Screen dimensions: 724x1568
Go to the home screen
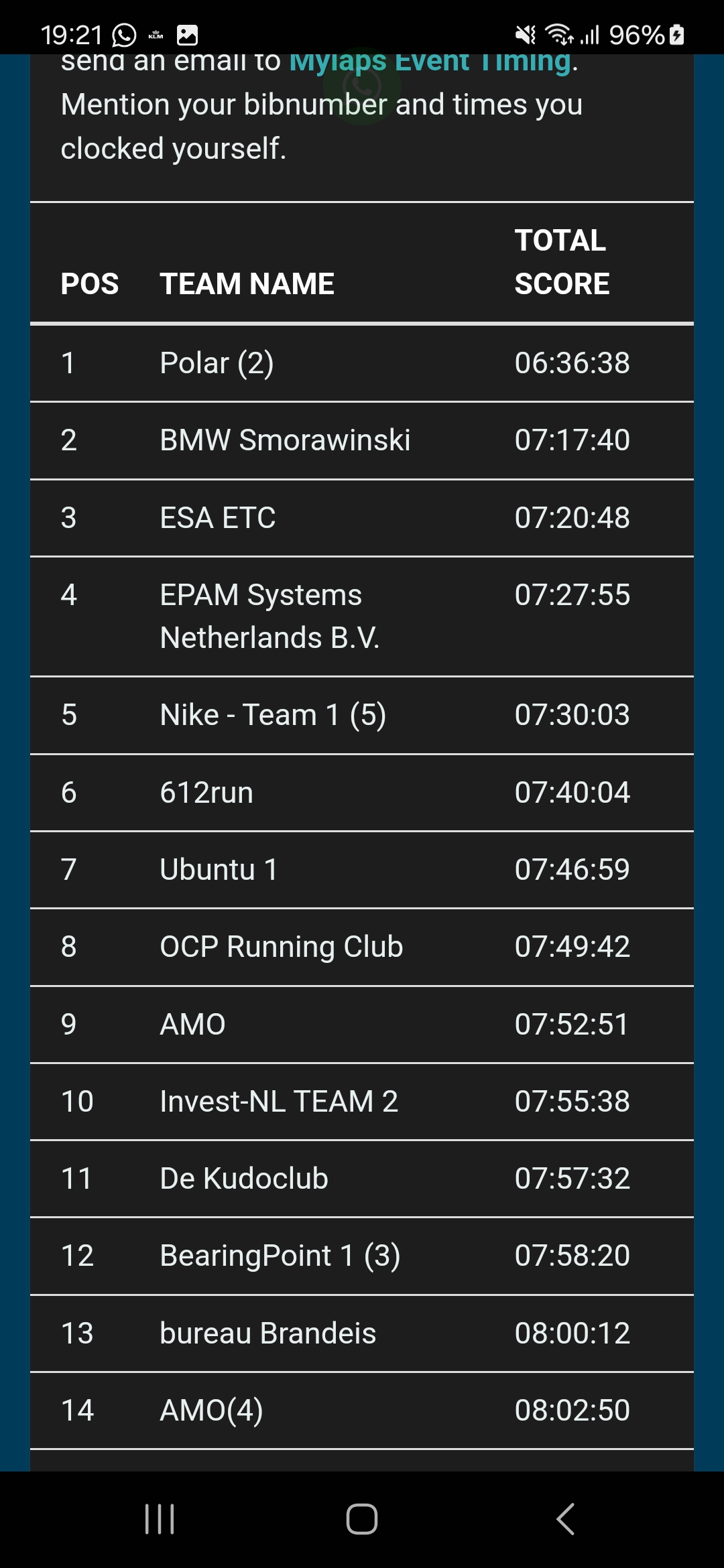(362, 1519)
